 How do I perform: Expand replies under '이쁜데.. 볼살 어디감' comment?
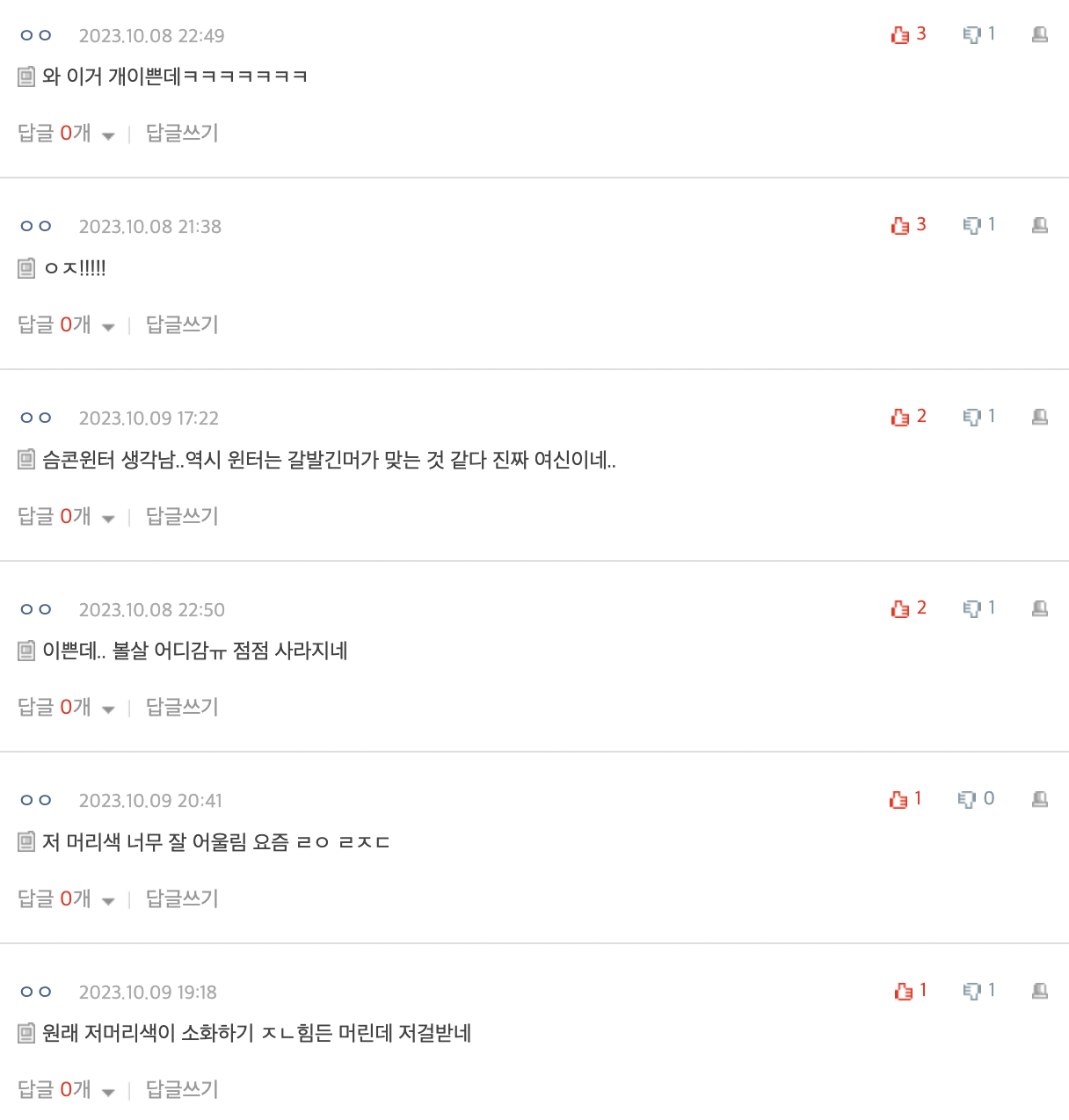66,707
